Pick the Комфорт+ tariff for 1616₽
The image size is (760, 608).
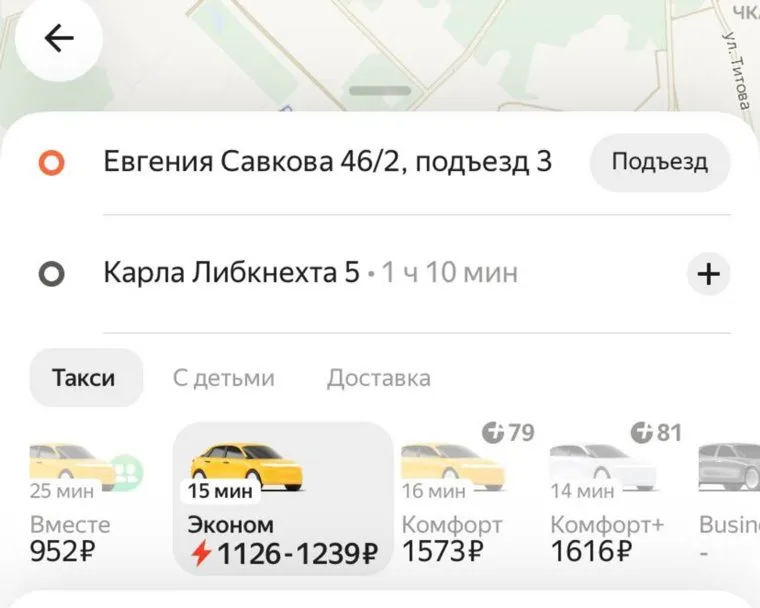click(604, 500)
